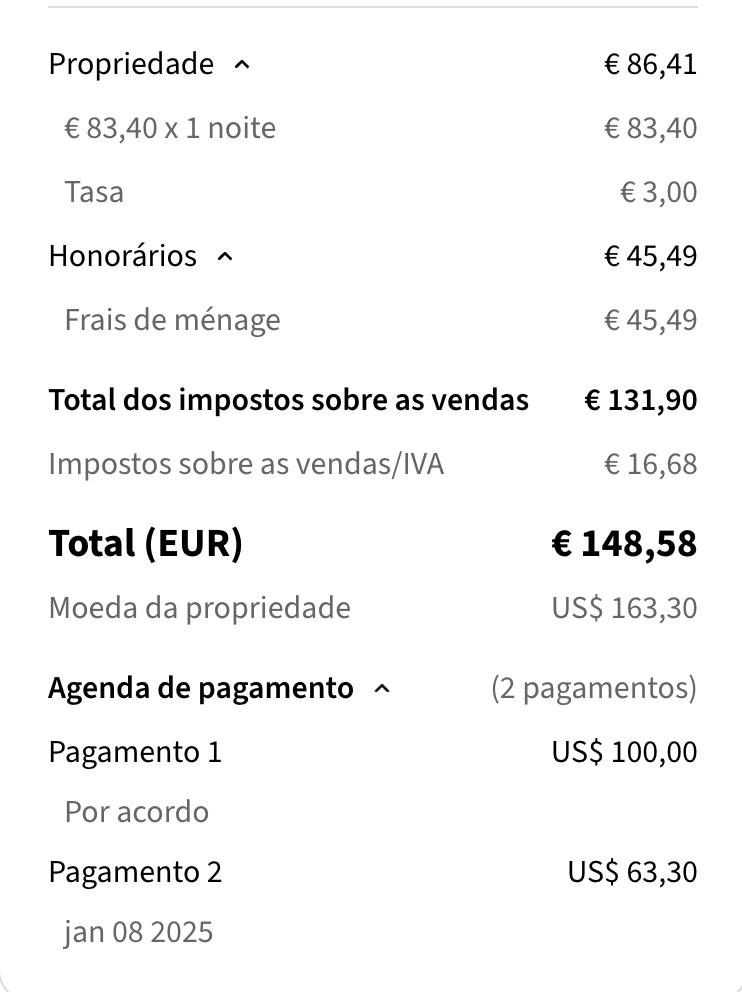The height and width of the screenshot is (992, 742).
Task: Select the Pagamento 1 entry
Action: tap(135, 751)
